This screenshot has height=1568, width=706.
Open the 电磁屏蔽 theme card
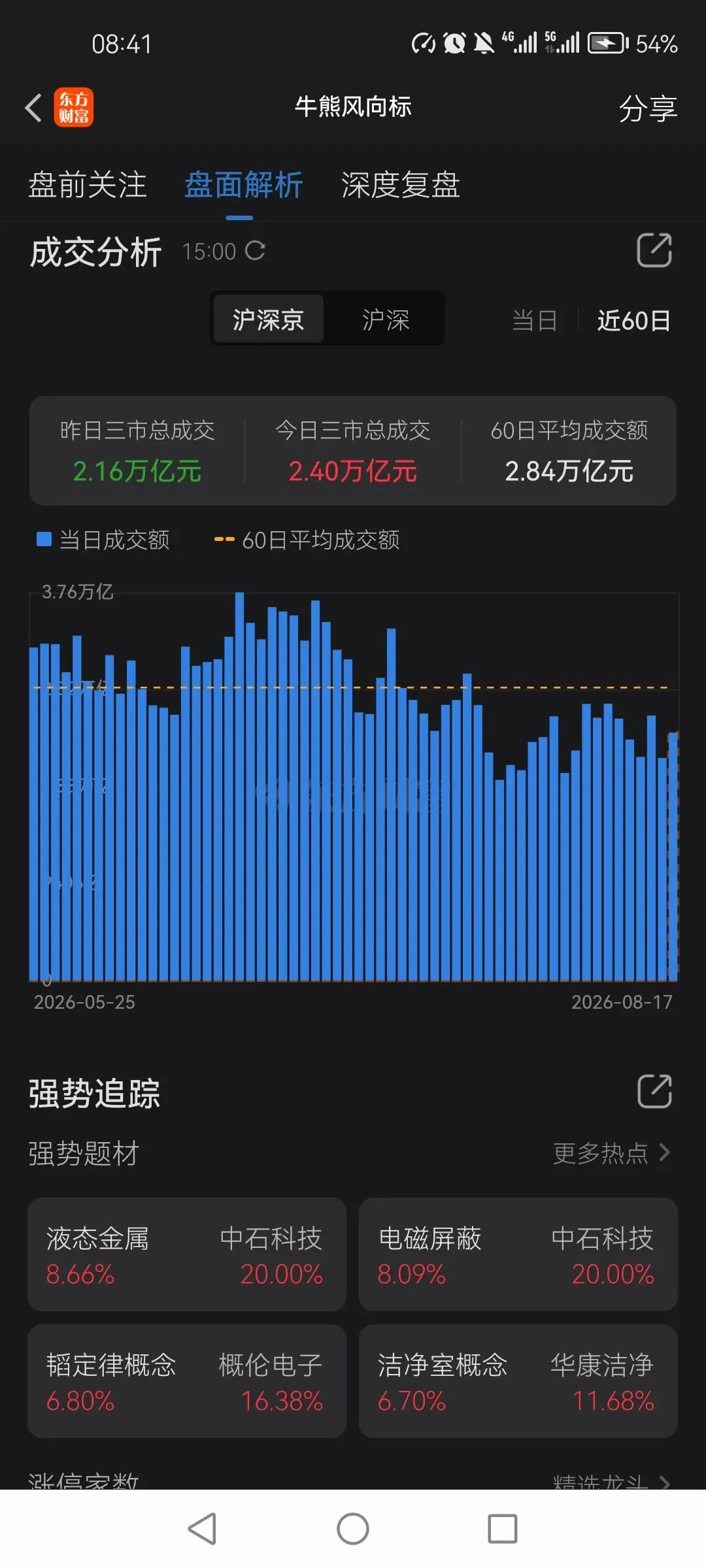point(518,1254)
